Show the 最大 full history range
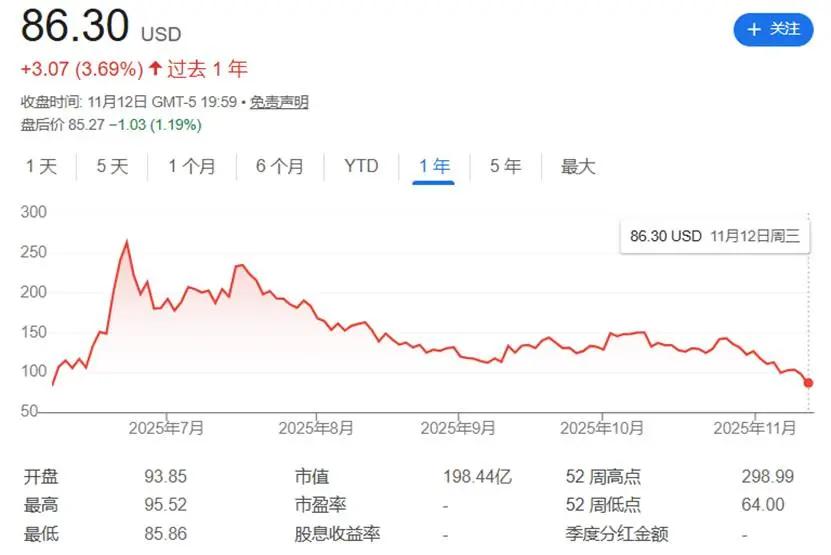831x555 pixels. click(578, 166)
